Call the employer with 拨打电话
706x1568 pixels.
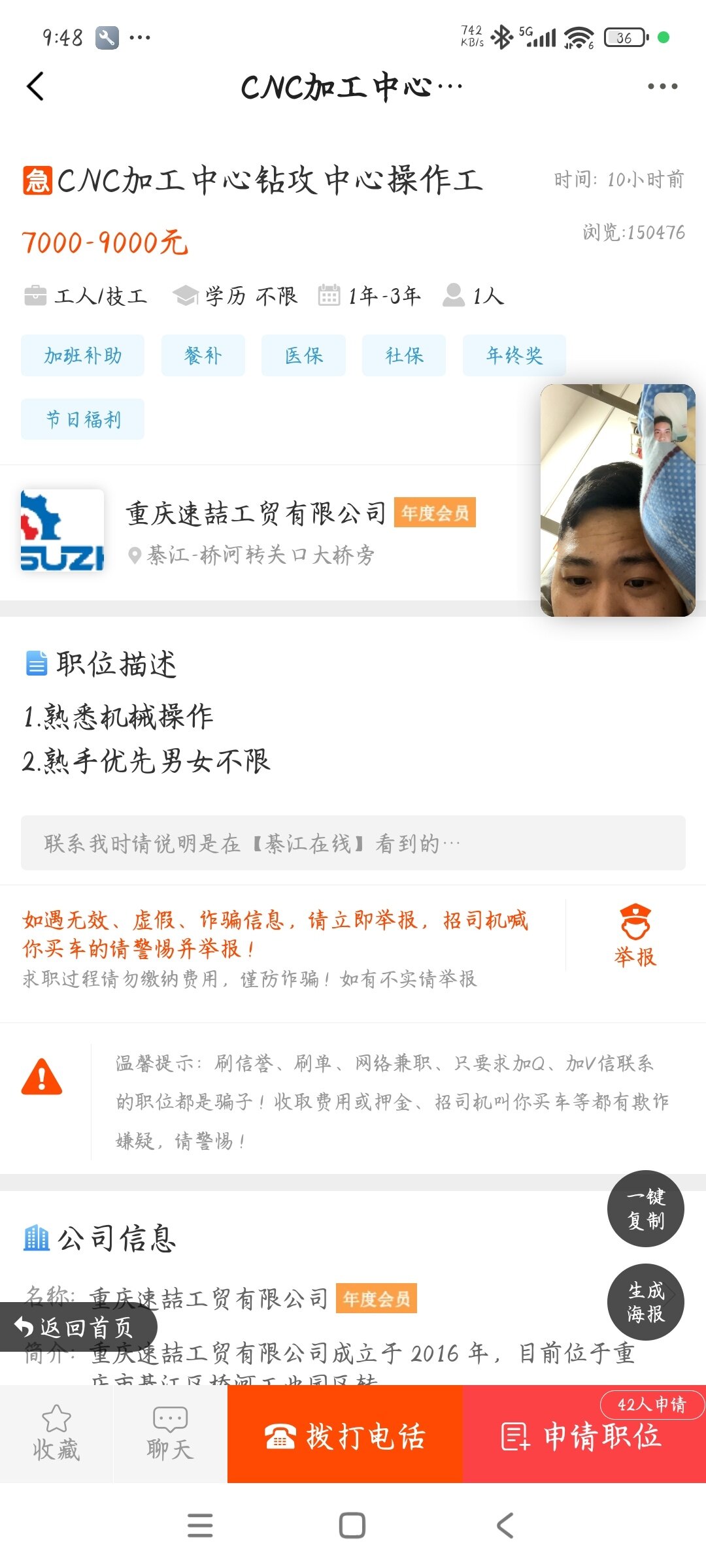click(x=345, y=1435)
